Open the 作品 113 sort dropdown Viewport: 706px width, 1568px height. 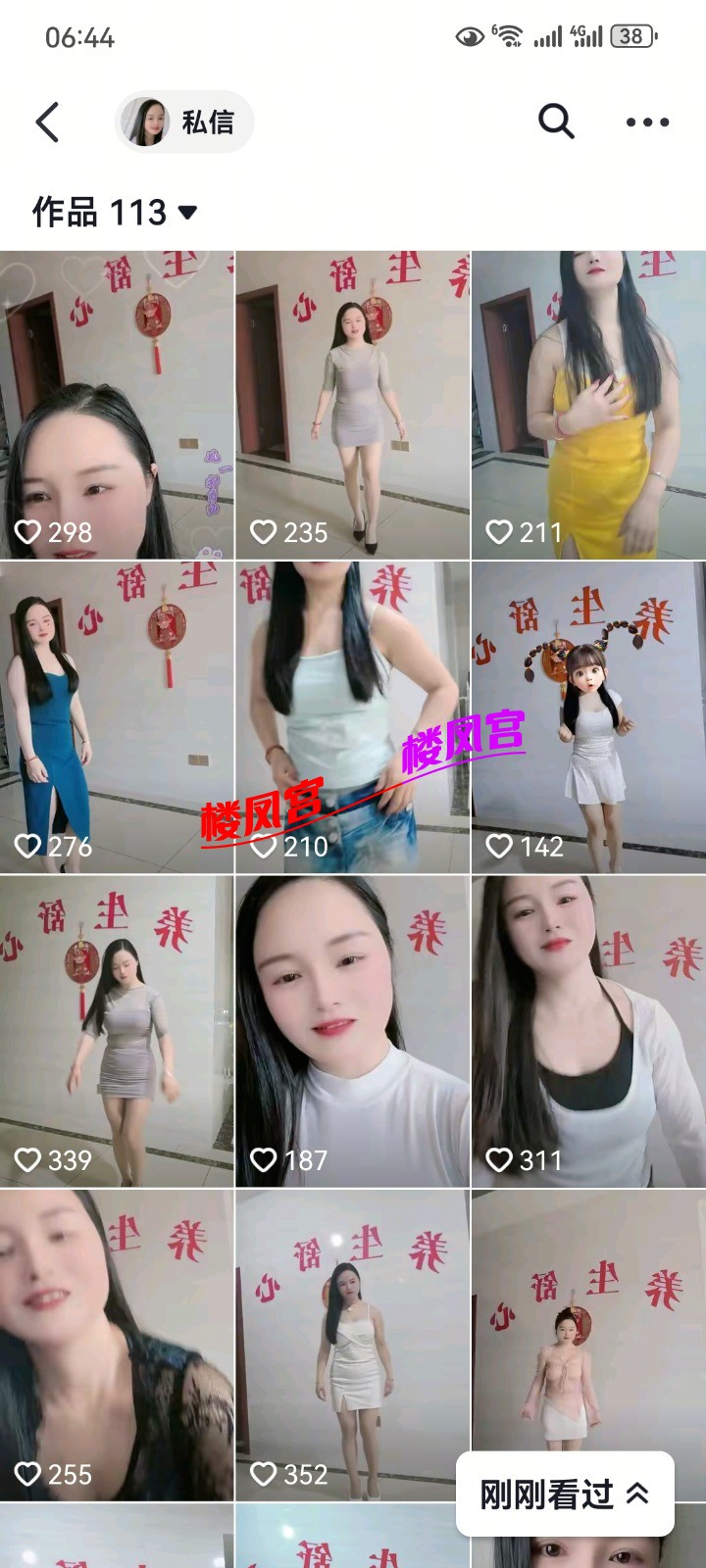(190, 211)
